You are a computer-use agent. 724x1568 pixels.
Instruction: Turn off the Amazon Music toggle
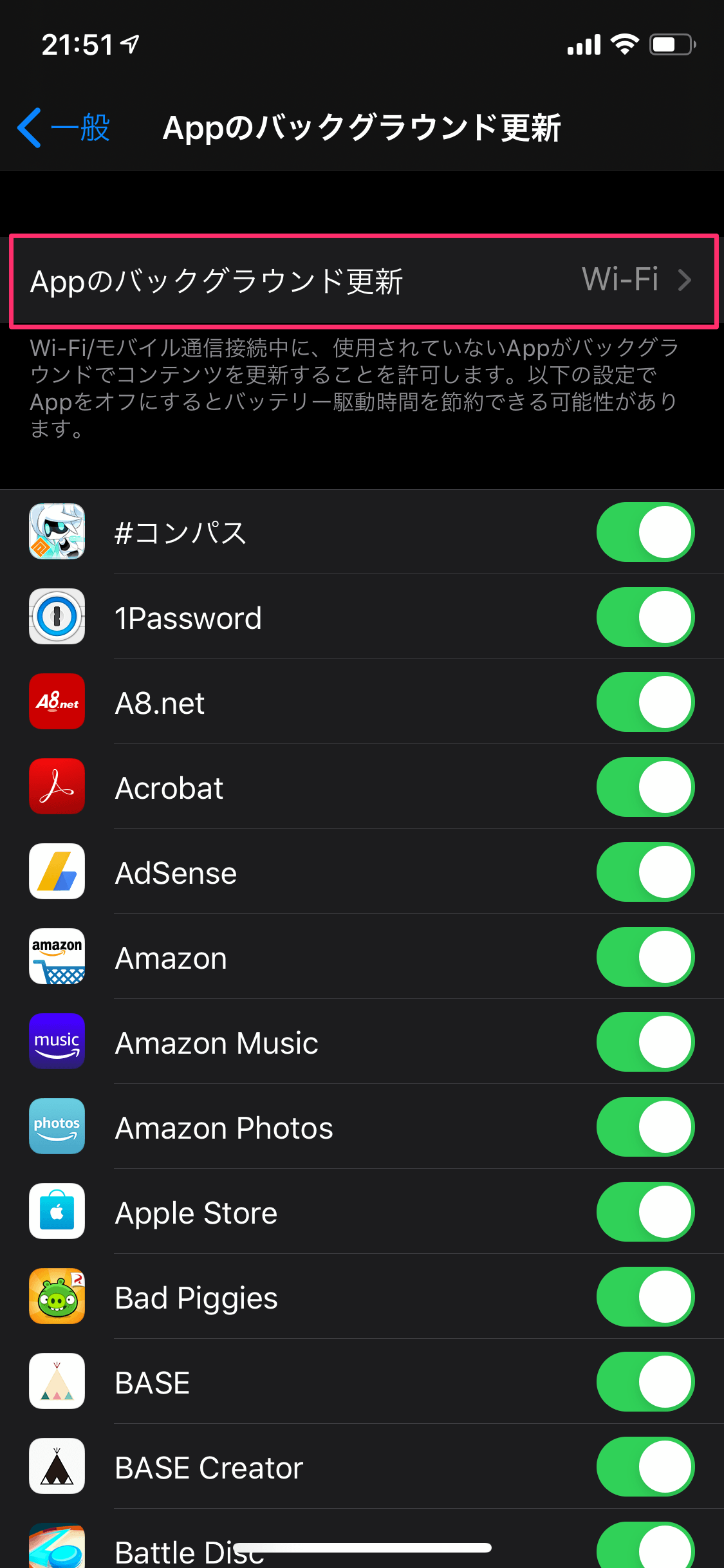click(645, 1041)
